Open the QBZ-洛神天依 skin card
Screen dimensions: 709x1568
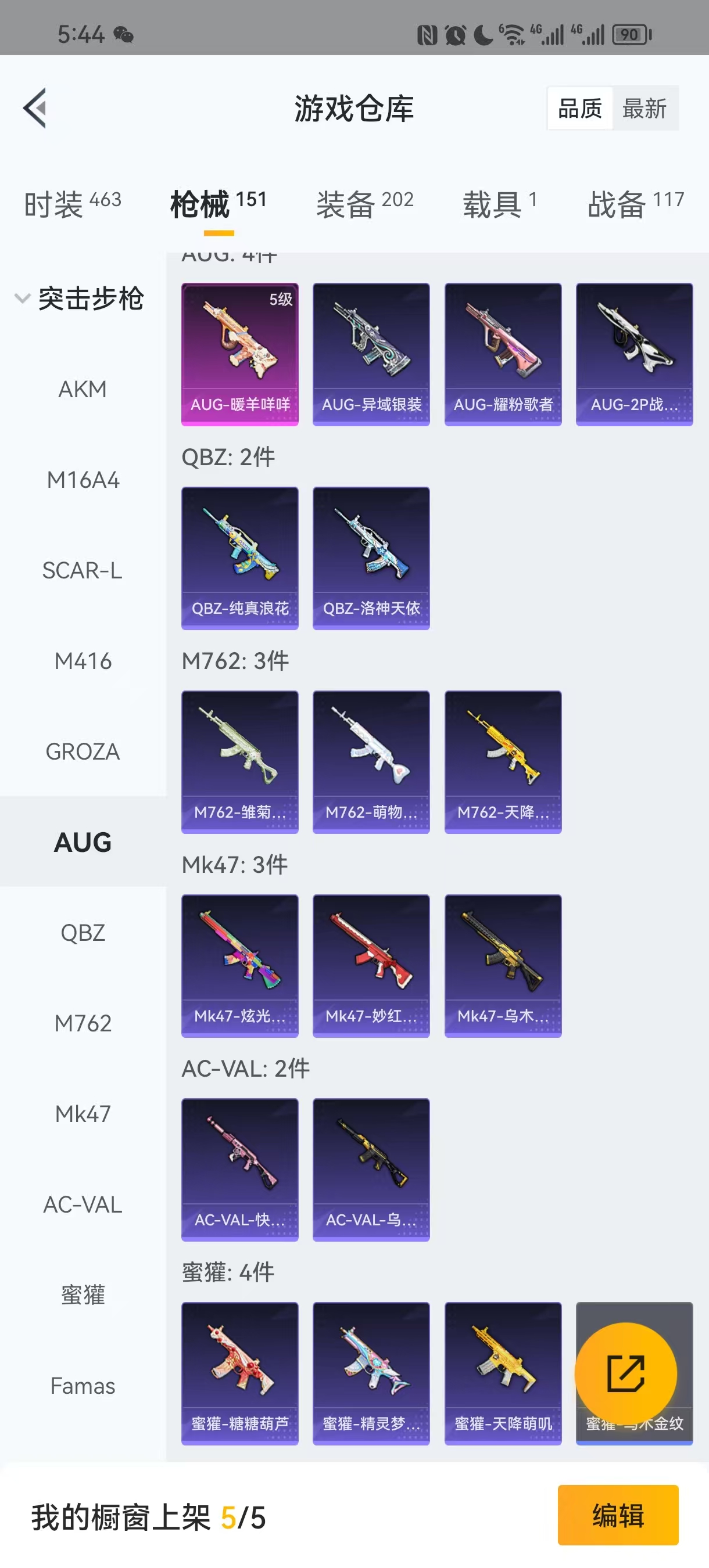[371, 558]
